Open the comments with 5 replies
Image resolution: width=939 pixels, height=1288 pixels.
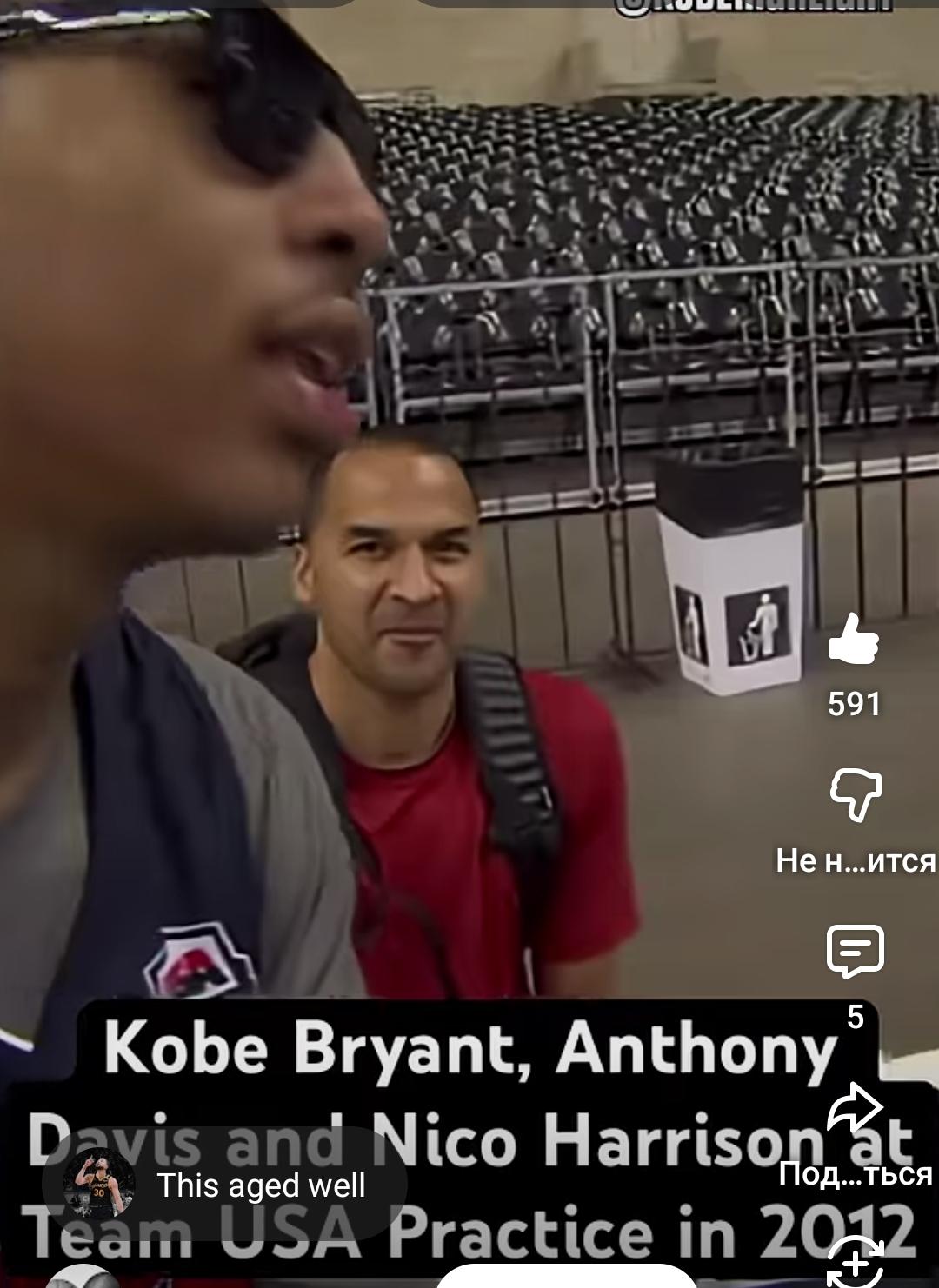tap(855, 952)
